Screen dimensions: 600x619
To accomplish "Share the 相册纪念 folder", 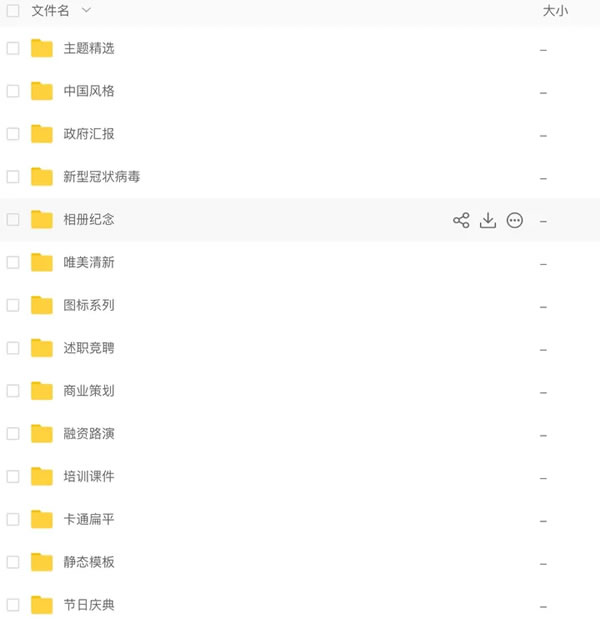I will click(461, 220).
